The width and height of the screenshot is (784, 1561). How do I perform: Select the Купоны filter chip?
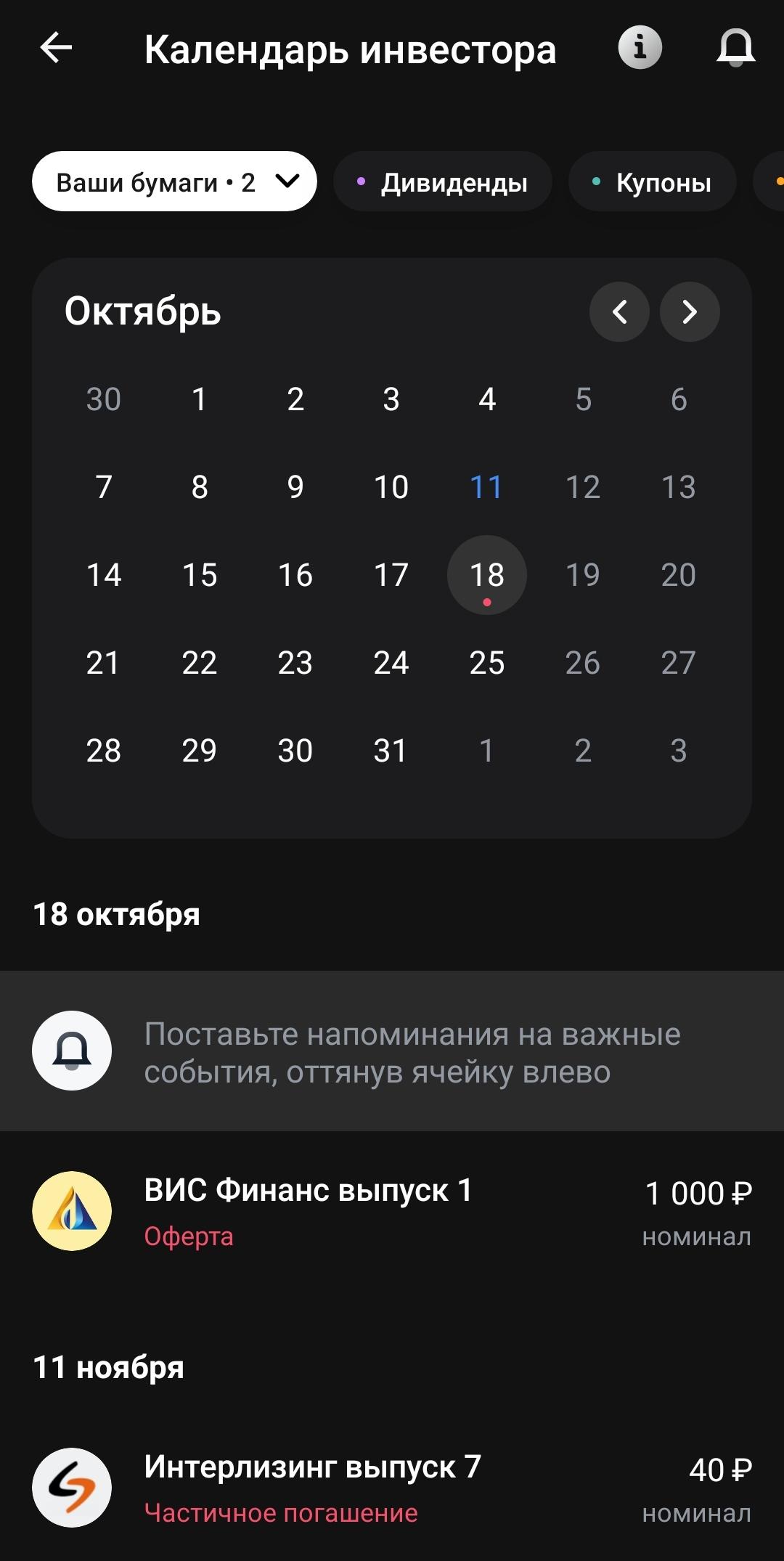[x=652, y=182]
